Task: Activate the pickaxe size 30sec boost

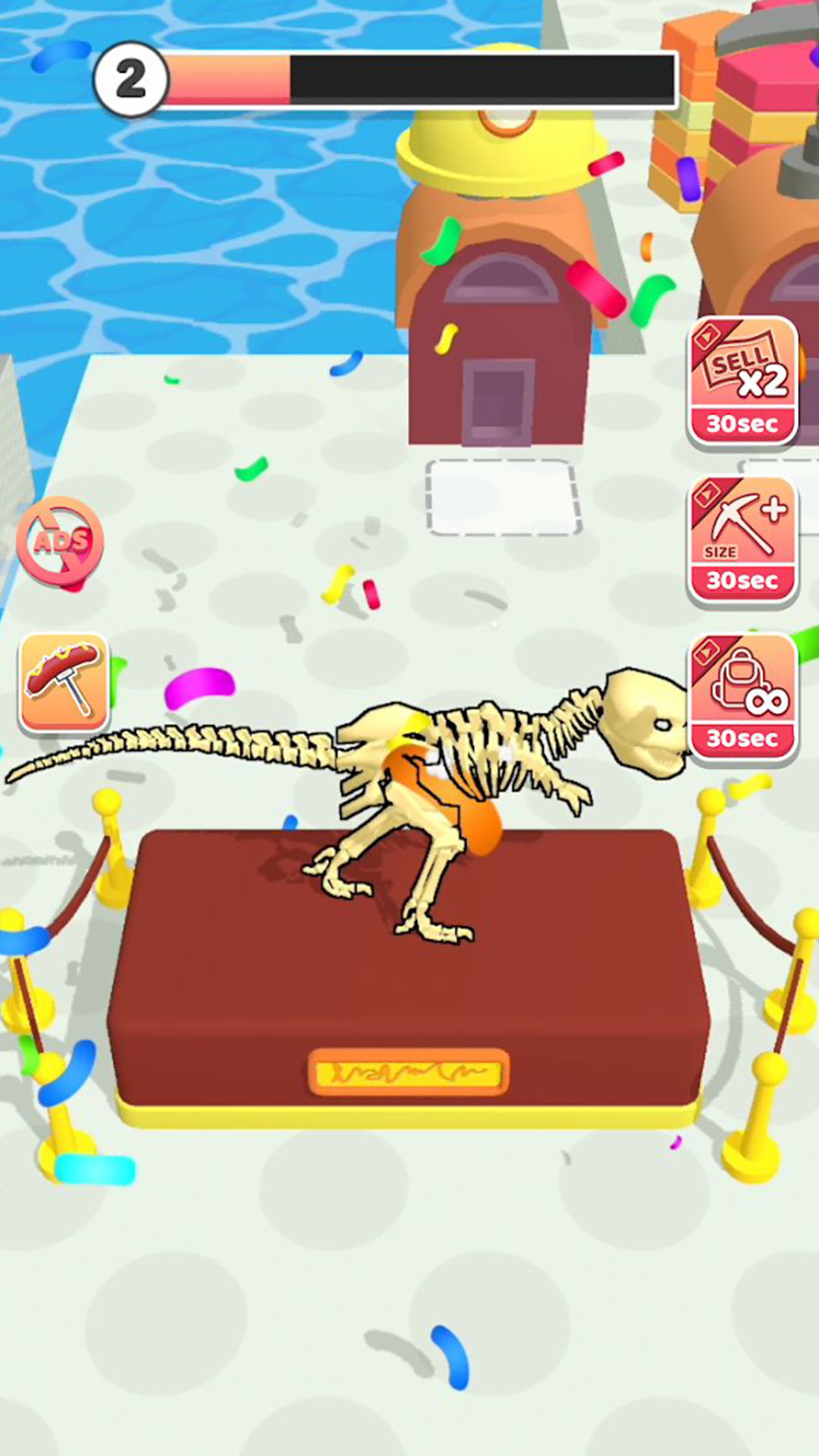Action: [742, 540]
